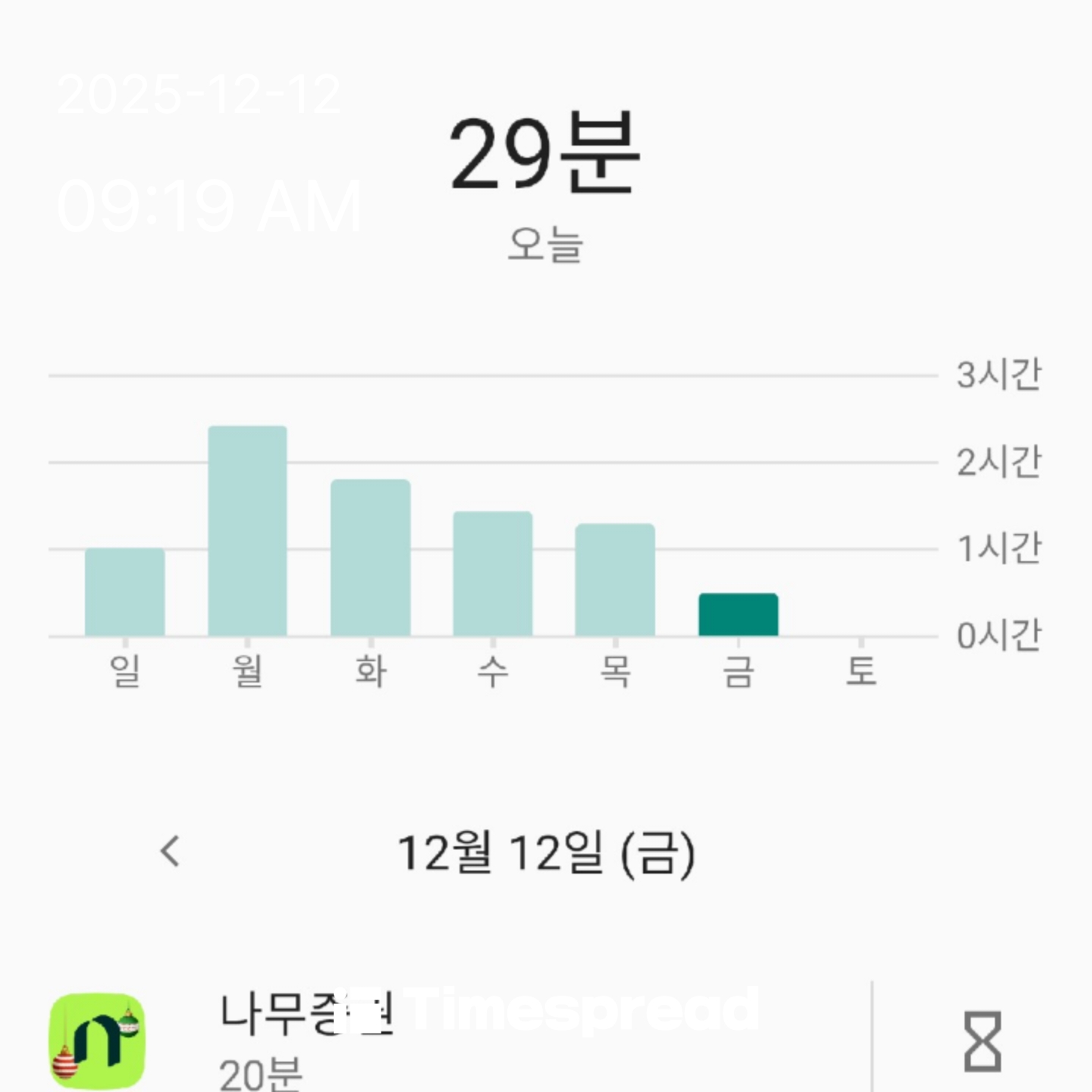This screenshot has height=1092, width=1092.
Task: Select the 일 bar in the chart
Action: (124, 591)
